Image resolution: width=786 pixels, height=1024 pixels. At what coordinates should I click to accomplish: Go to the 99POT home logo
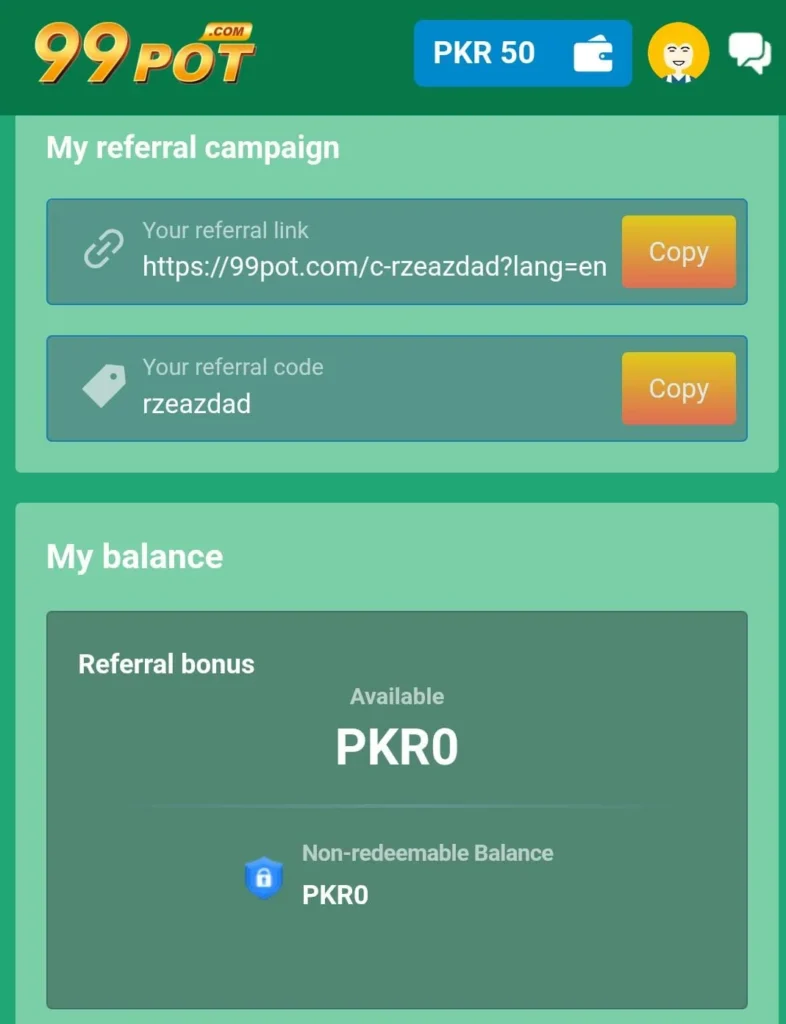[x=145, y=55]
